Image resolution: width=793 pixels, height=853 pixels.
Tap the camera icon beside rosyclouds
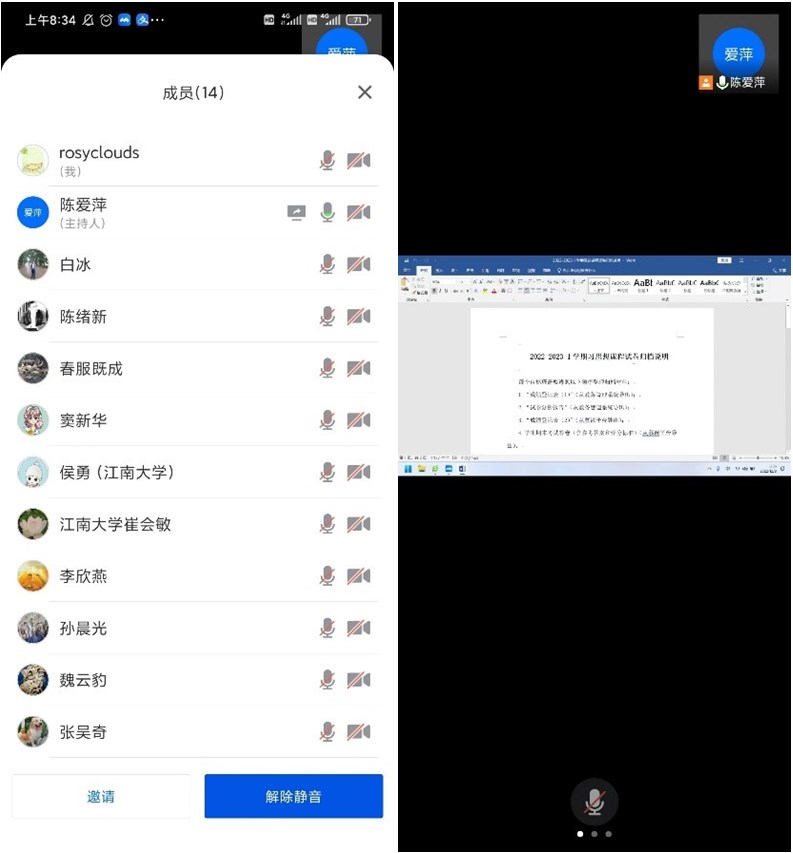click(359, 160)
